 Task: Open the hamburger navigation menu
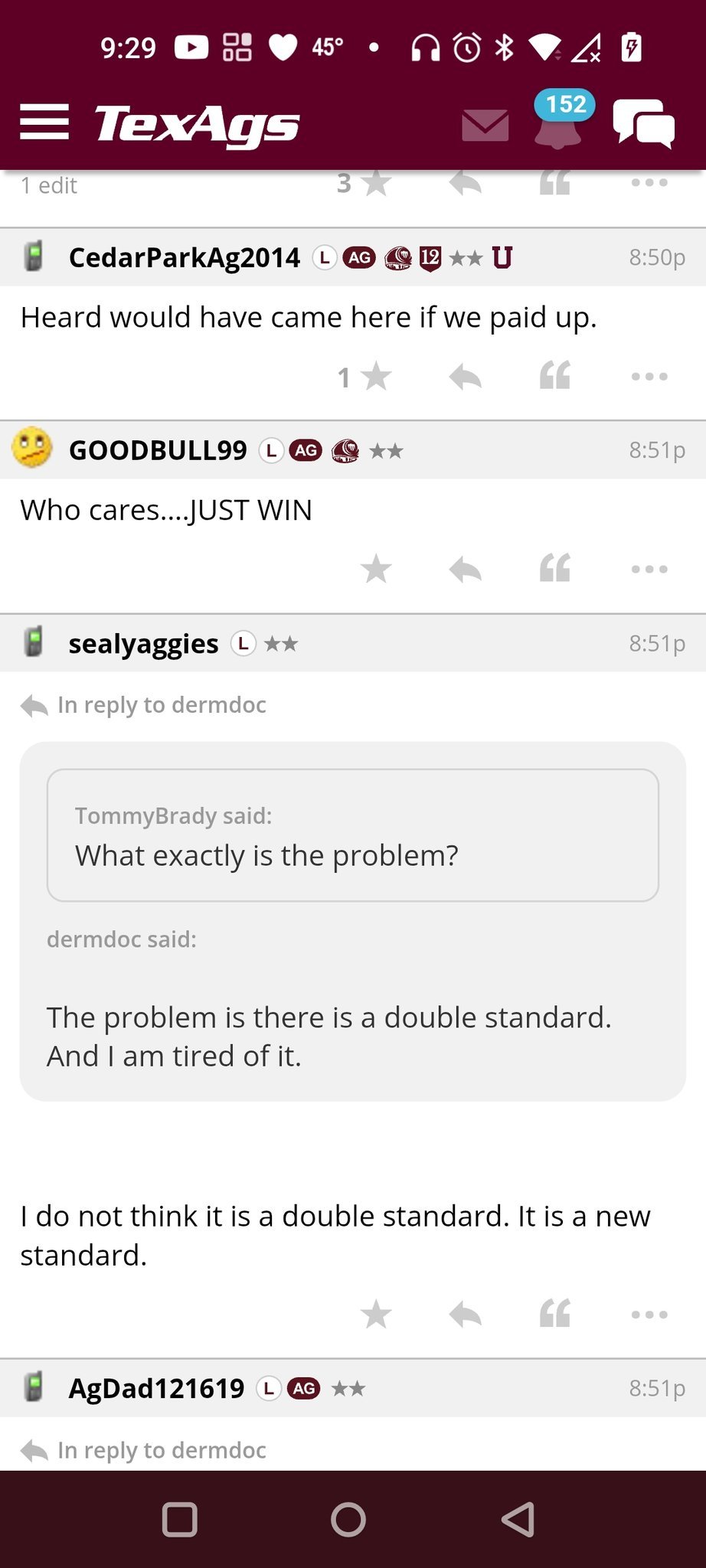coord(44,122)
